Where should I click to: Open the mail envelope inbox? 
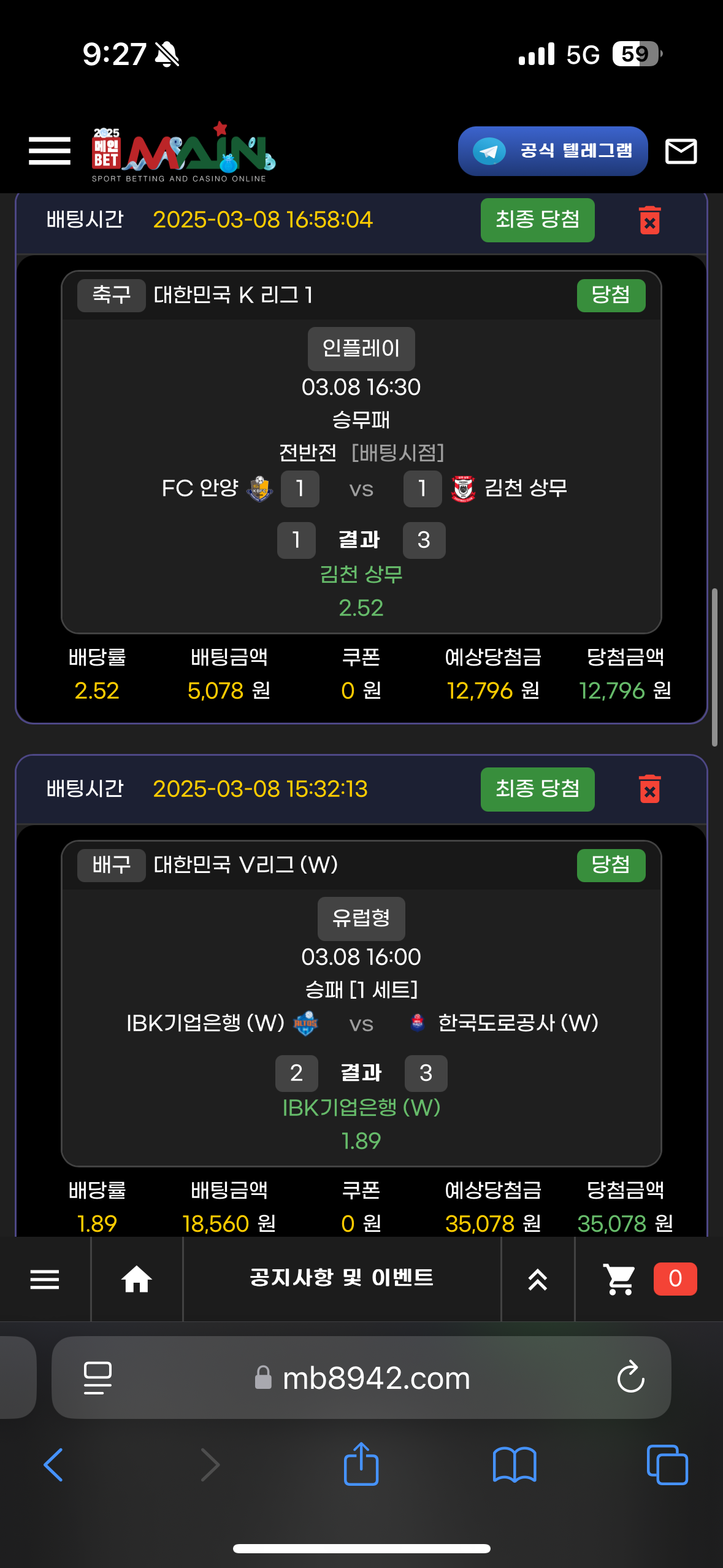(681, 151)
